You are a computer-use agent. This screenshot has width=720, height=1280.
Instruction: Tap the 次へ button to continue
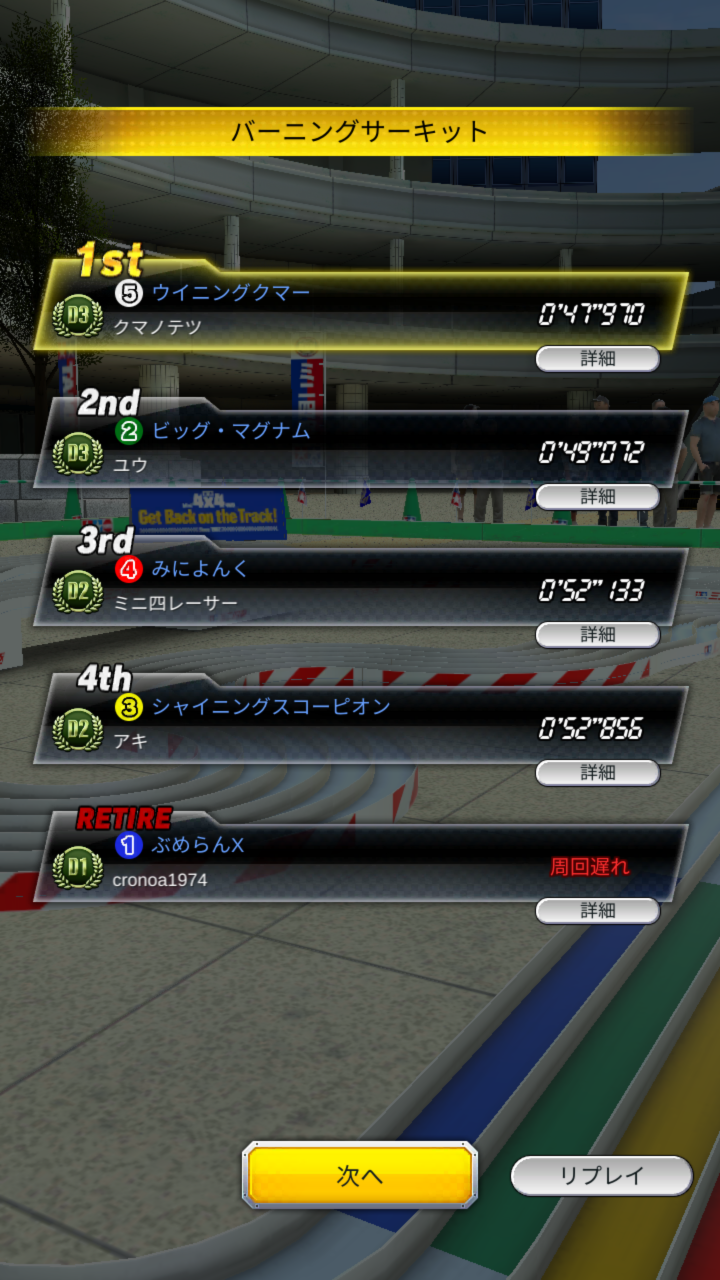tap(360, 1176)
